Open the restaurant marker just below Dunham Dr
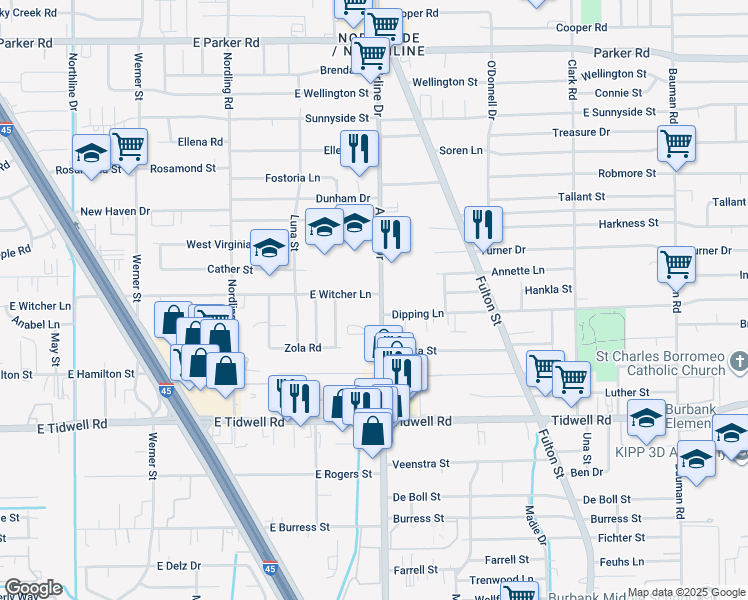 (391, 235)
